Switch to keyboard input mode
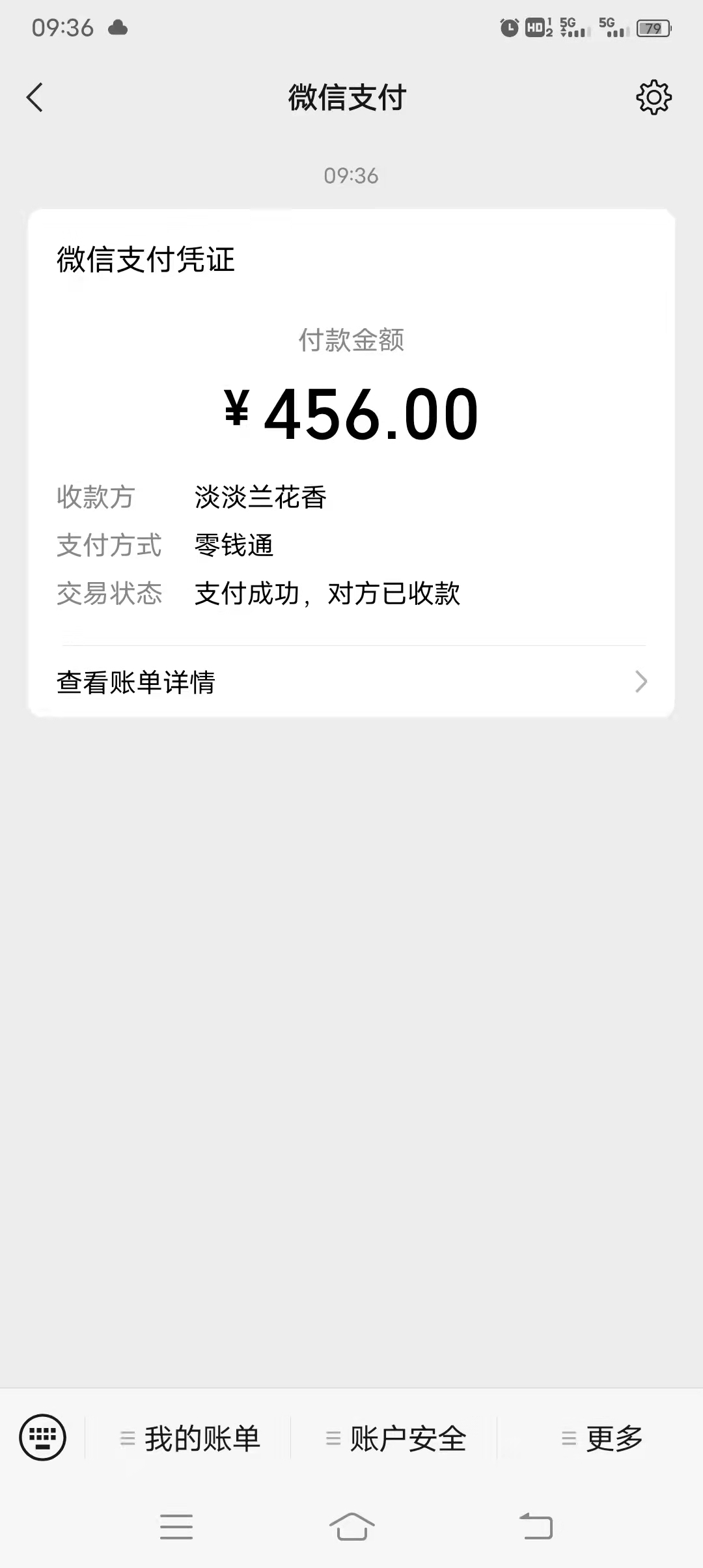703x1568 pixels. [x=43, y=1438]
